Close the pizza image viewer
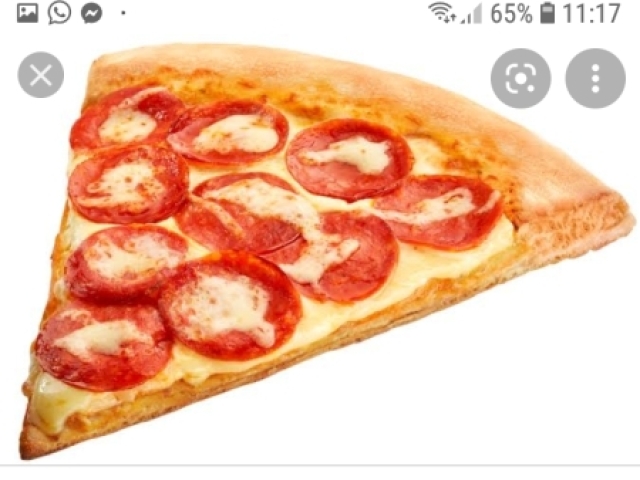640x480 pixels. tap(41, 75)
